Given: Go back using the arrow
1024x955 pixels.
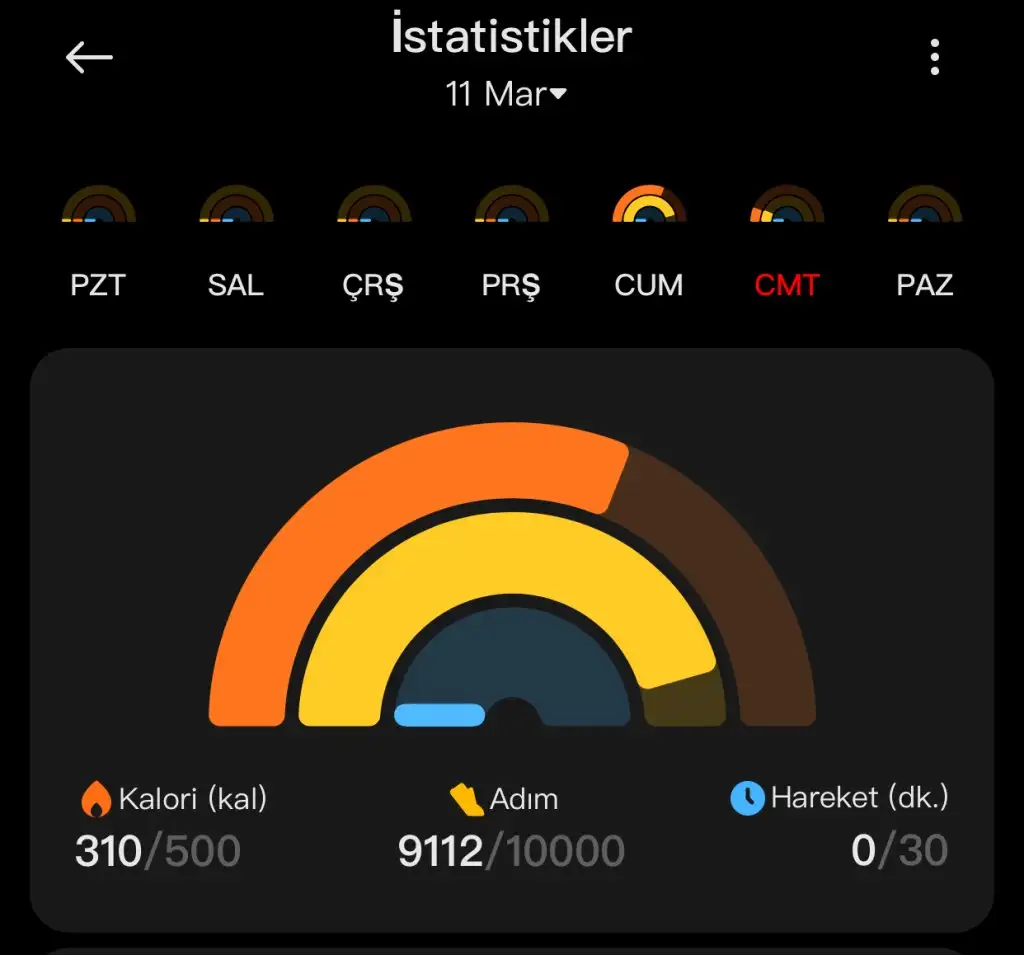Looking at the screenshot, I should tap(89, 58).
